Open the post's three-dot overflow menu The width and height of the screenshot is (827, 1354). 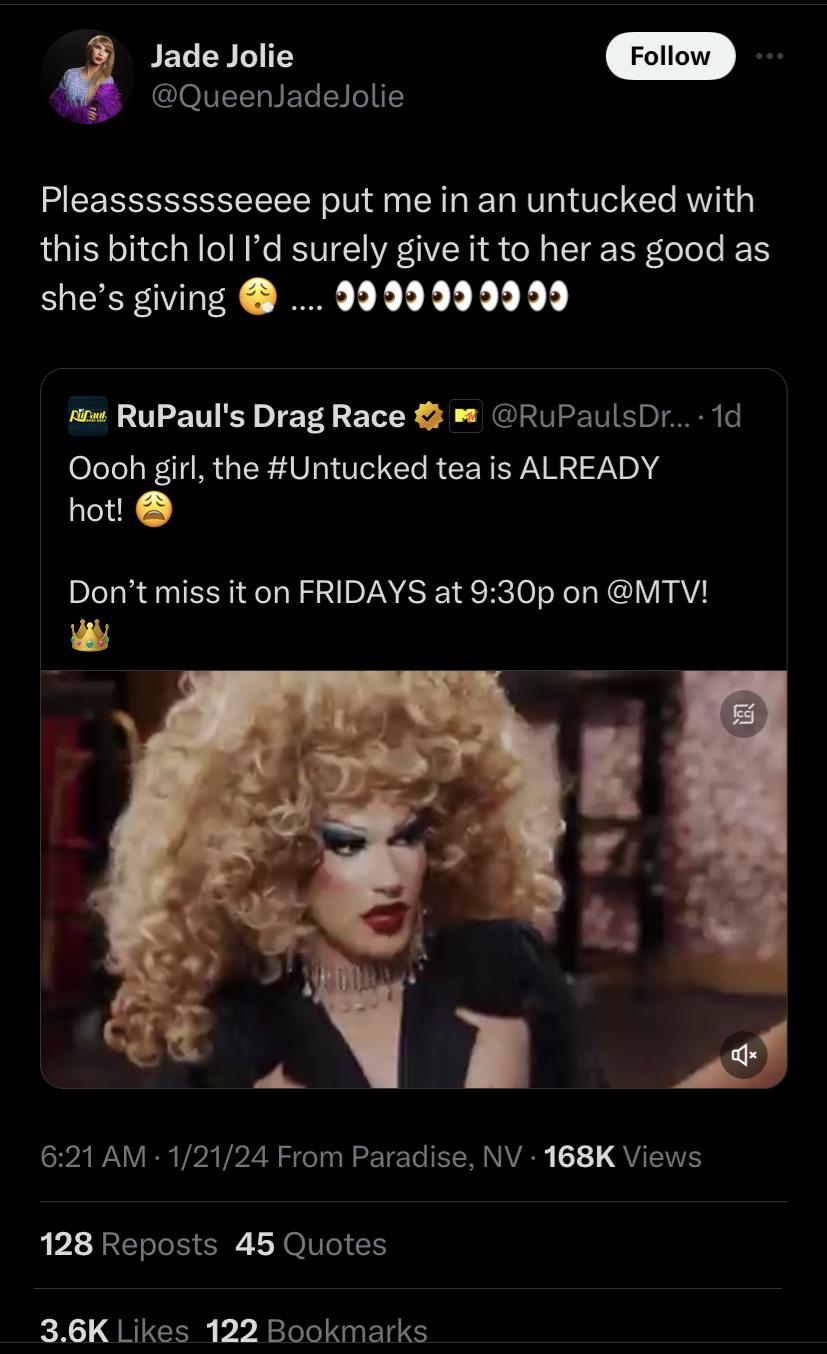coord(769,56)
